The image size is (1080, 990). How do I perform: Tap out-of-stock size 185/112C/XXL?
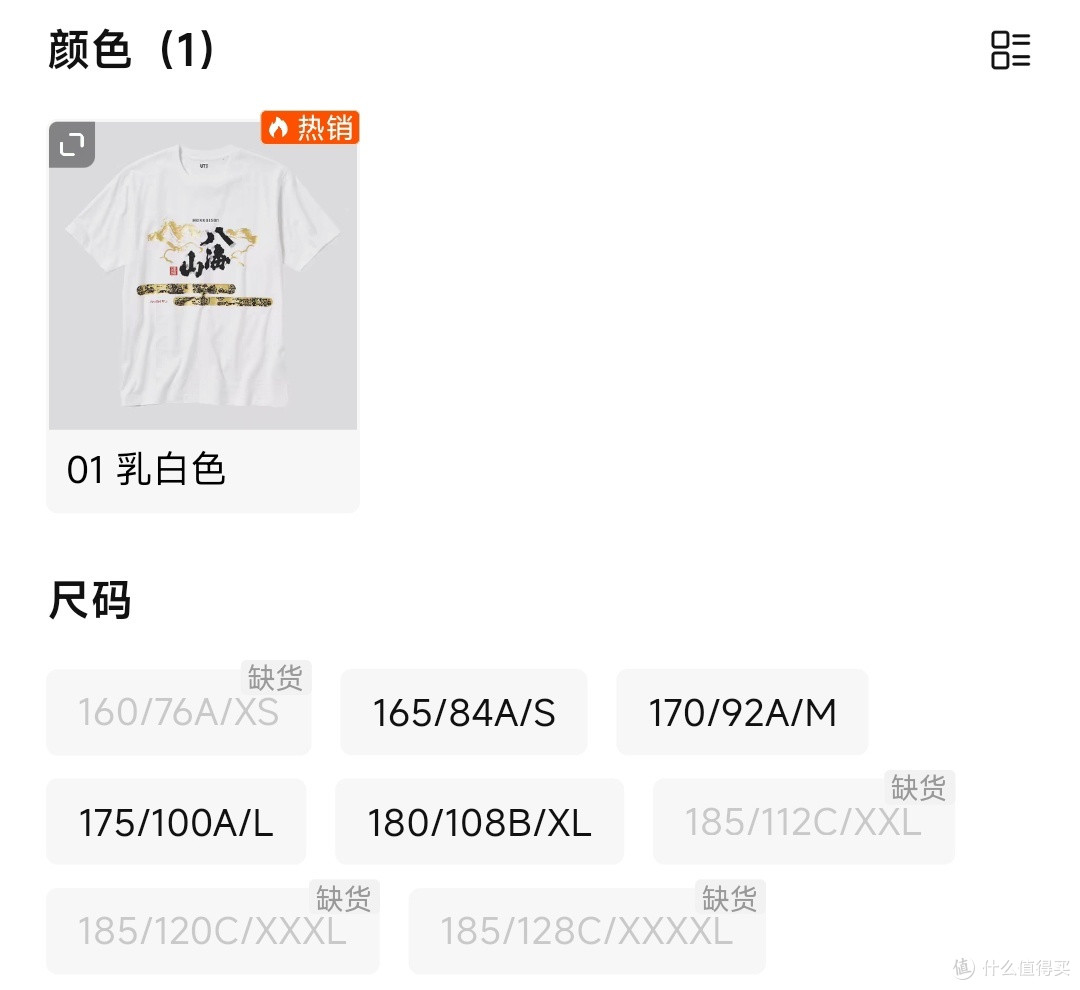[803, 822]
